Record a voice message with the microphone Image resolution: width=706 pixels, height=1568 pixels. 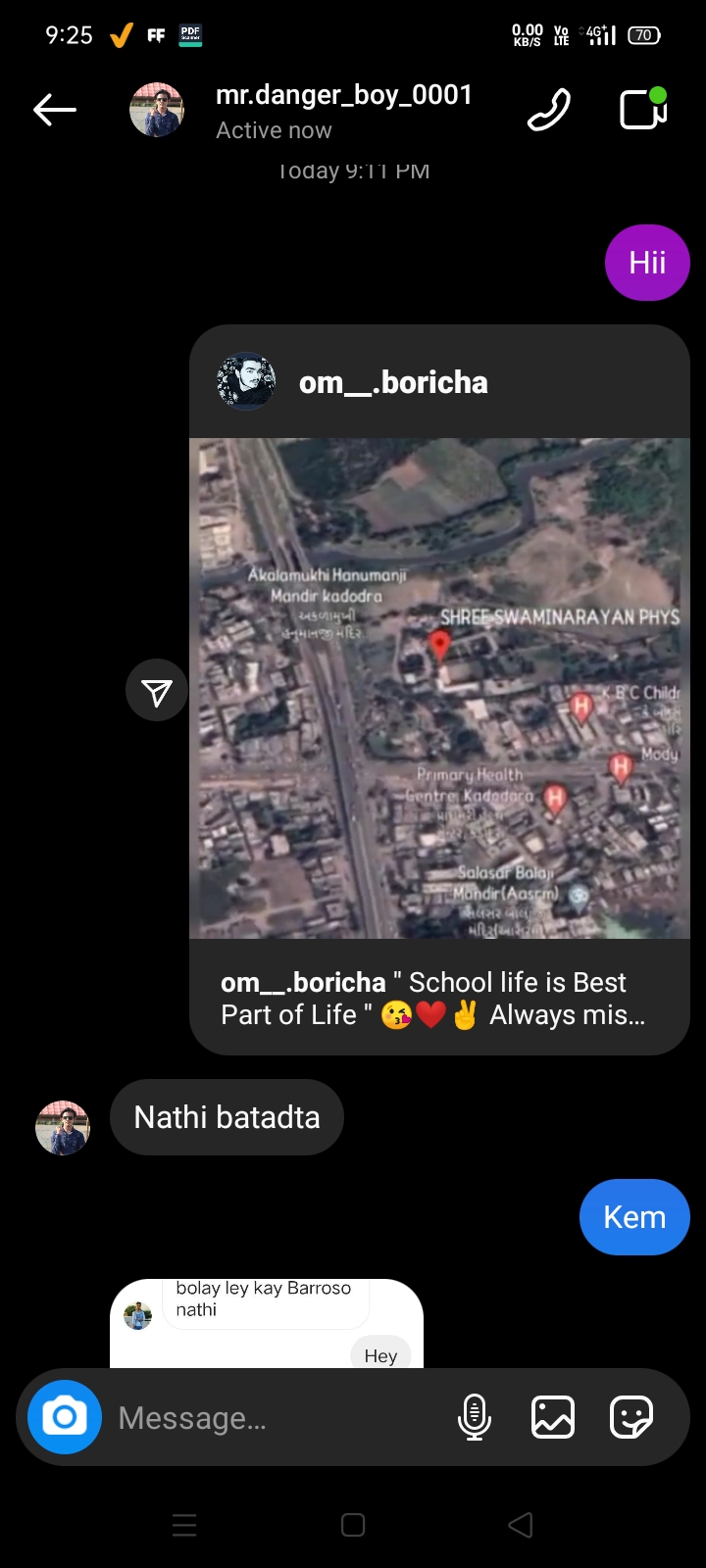click(x=475, y=1417)
